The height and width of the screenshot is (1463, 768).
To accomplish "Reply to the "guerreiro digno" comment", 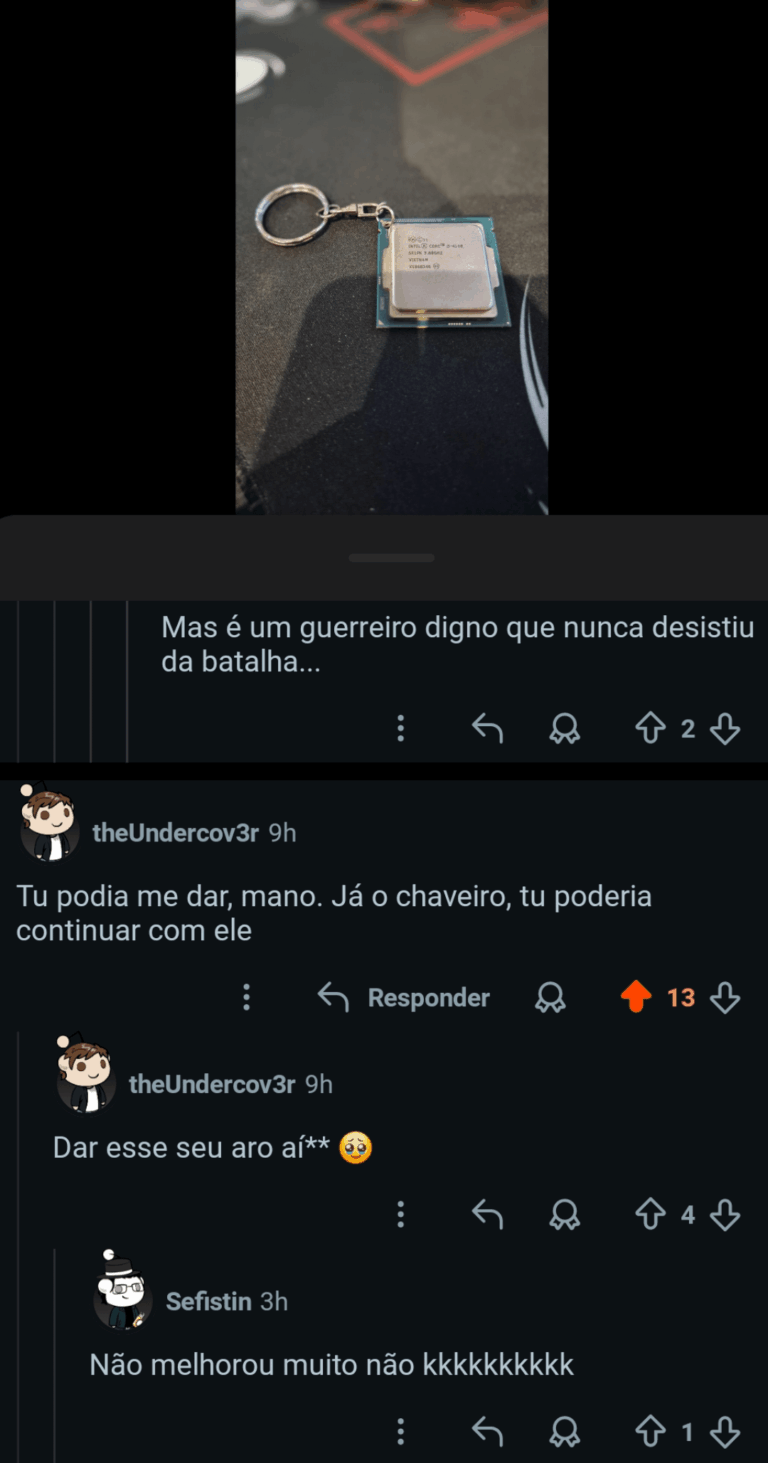I will click(x=487, y=729).
